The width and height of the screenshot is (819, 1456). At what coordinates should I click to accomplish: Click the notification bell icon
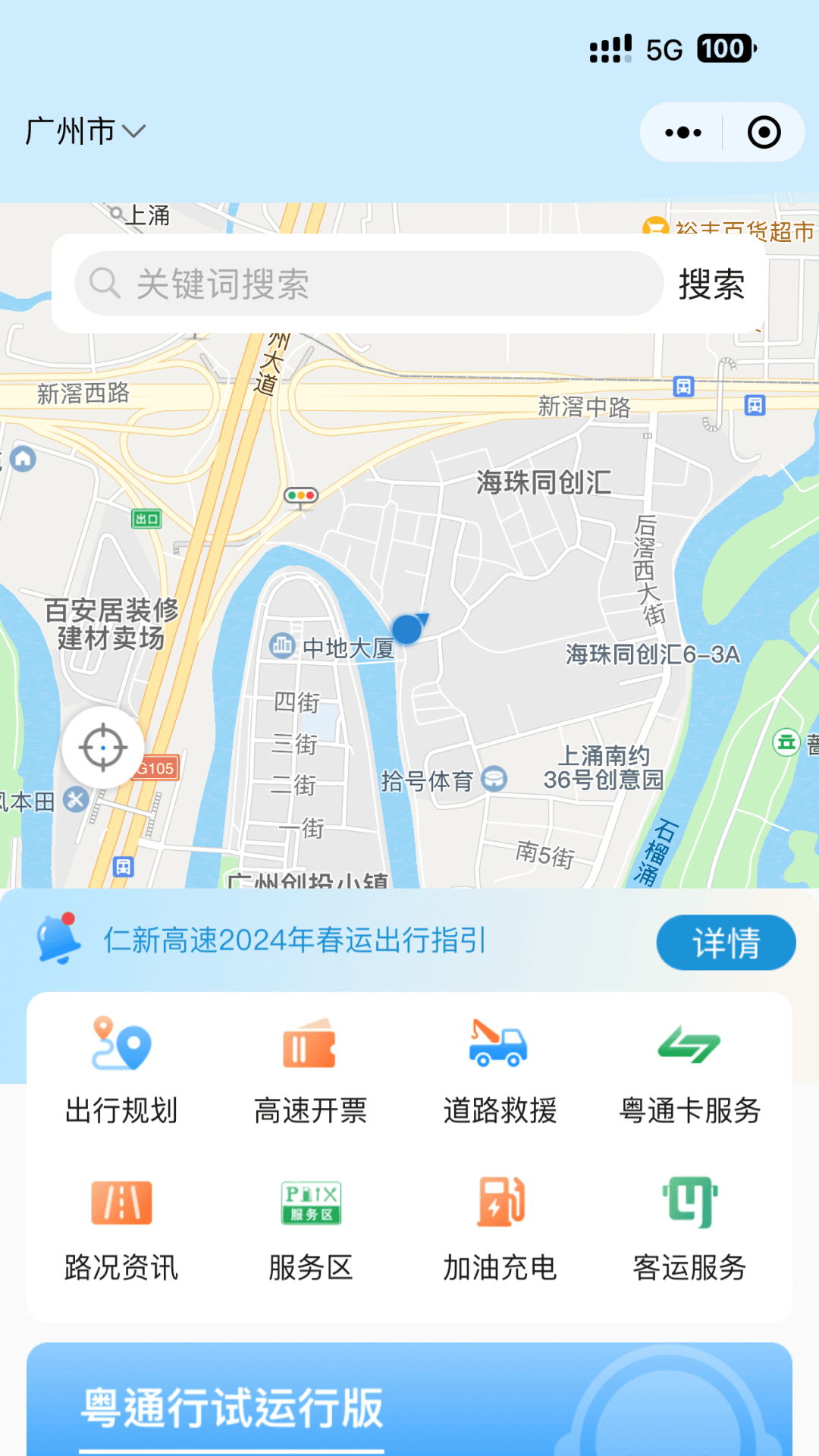(x=59, y=940)
